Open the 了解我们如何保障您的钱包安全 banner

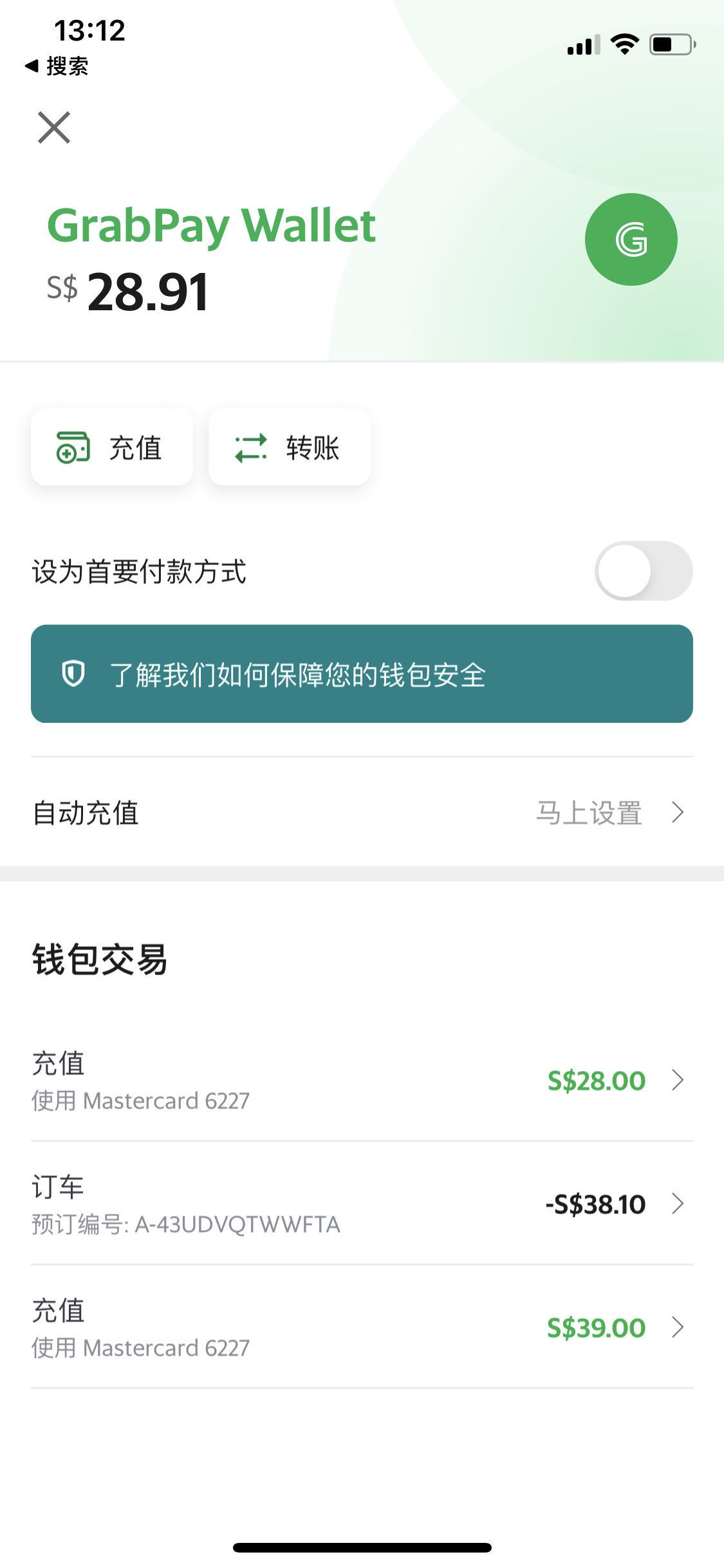point(362,674)
